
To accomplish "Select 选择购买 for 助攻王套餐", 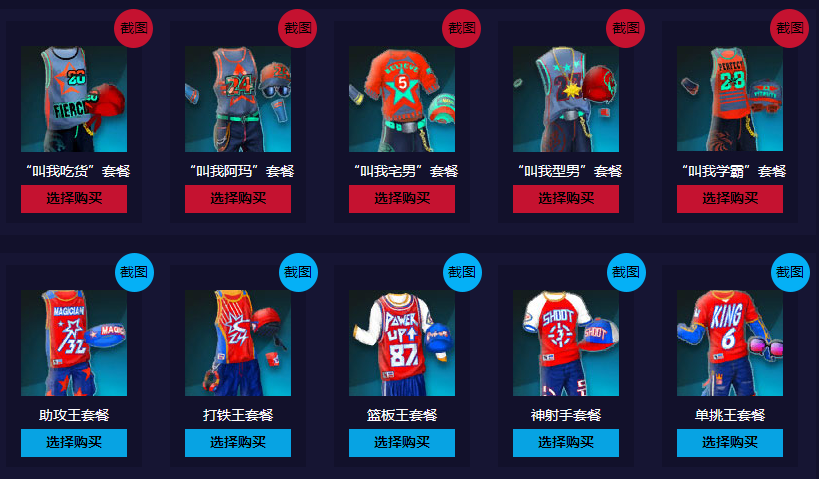I will tap(74, 443).
